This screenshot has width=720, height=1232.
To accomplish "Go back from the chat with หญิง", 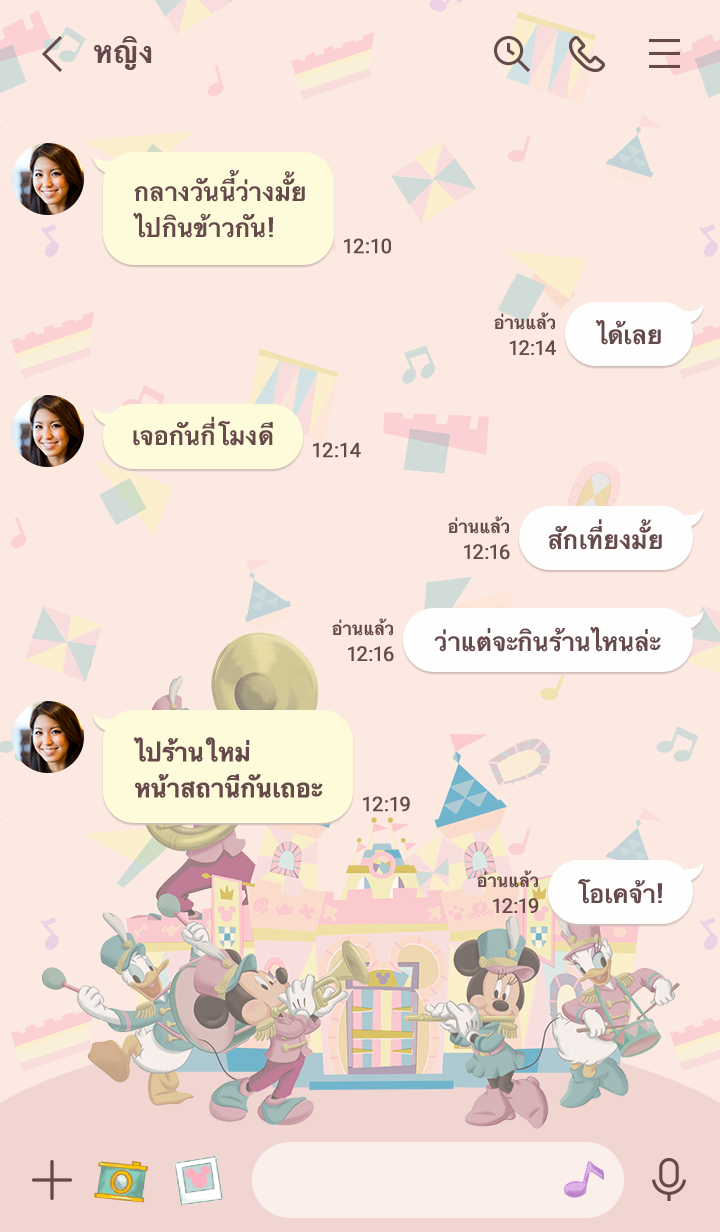I will click(x=53, y=54).
